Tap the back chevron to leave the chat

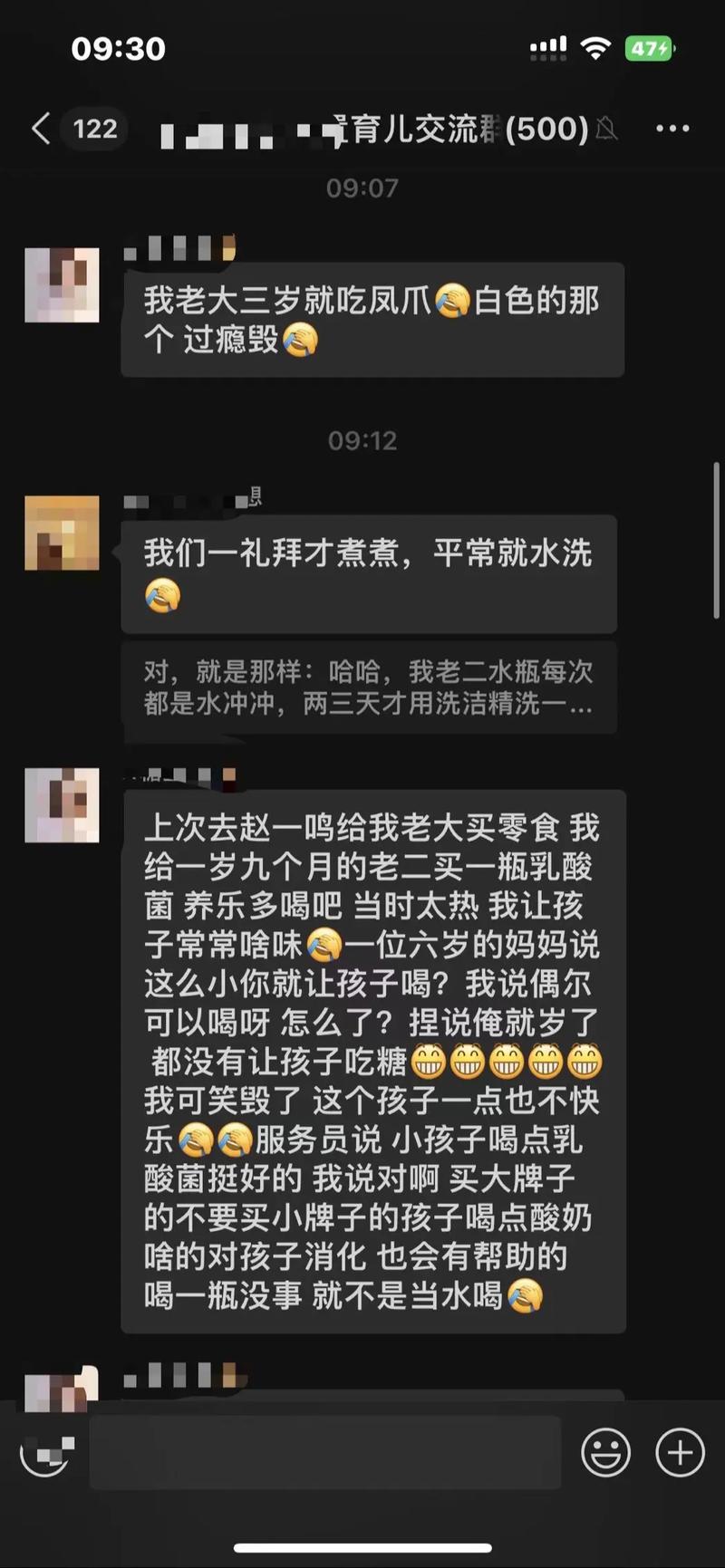tap(38, 130)
